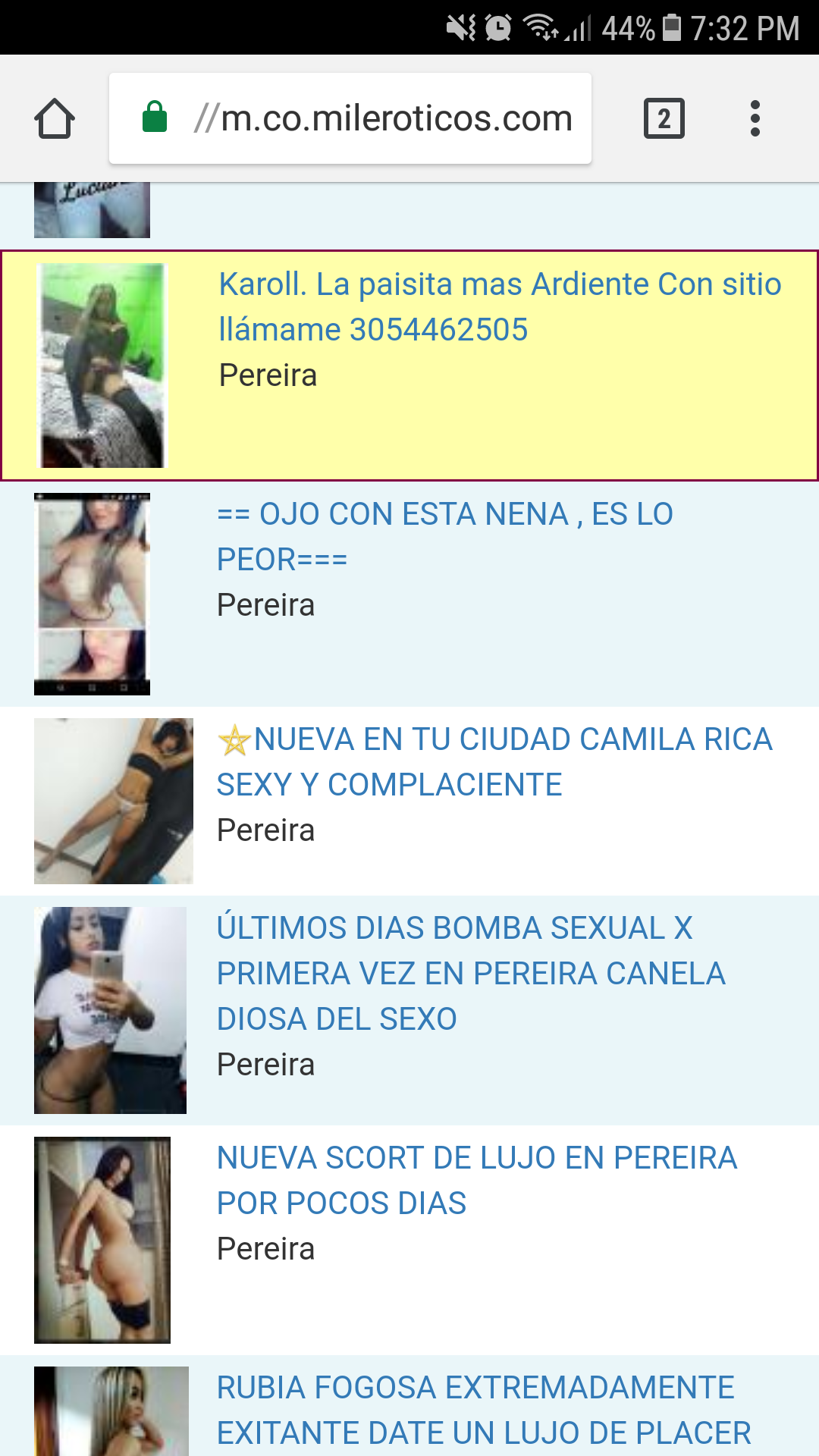Tap the thumbnail beside the Camila listing

coord(113,801)
